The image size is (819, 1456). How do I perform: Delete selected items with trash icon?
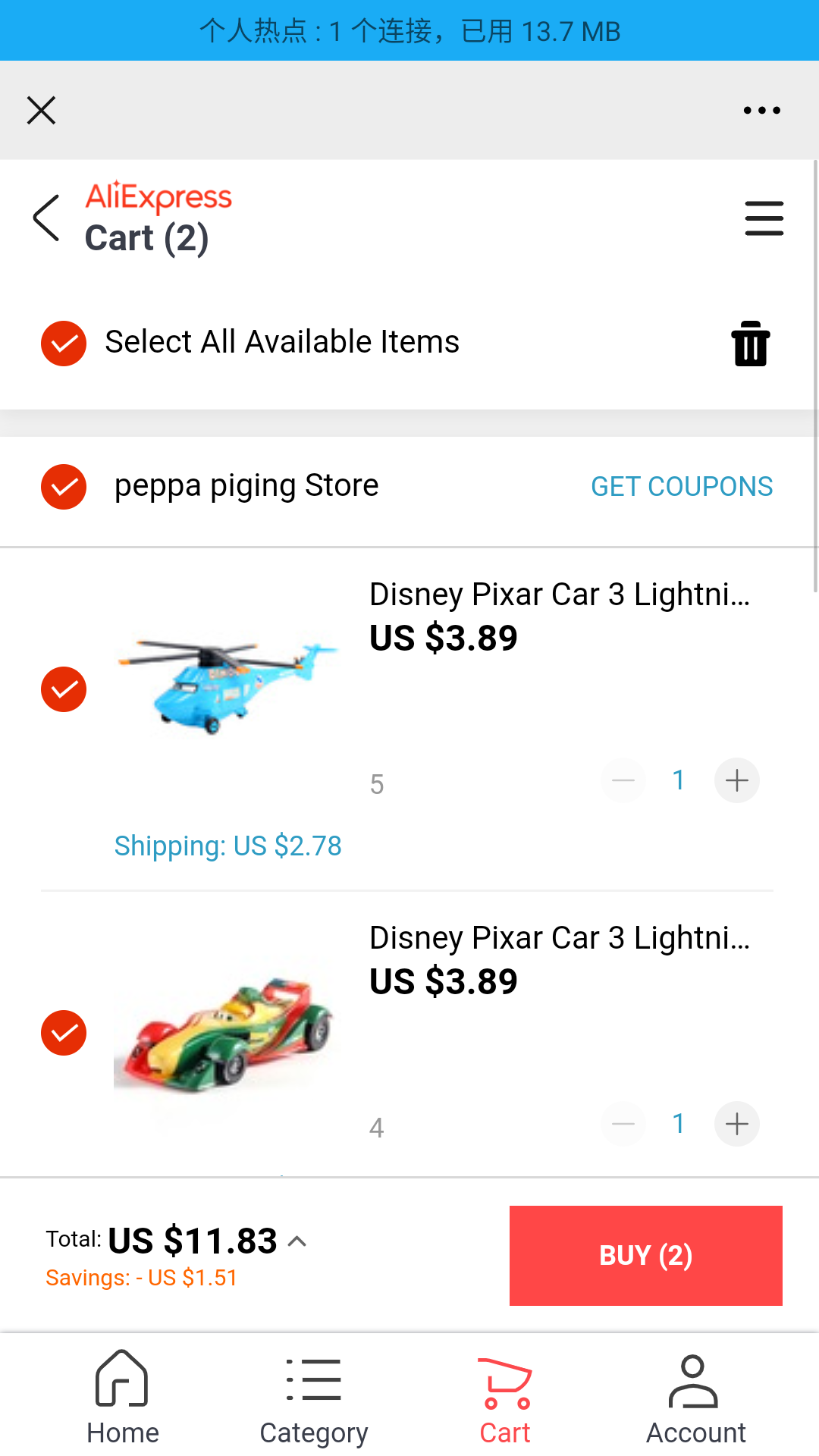pyautogui.click(x=751, y=344)
